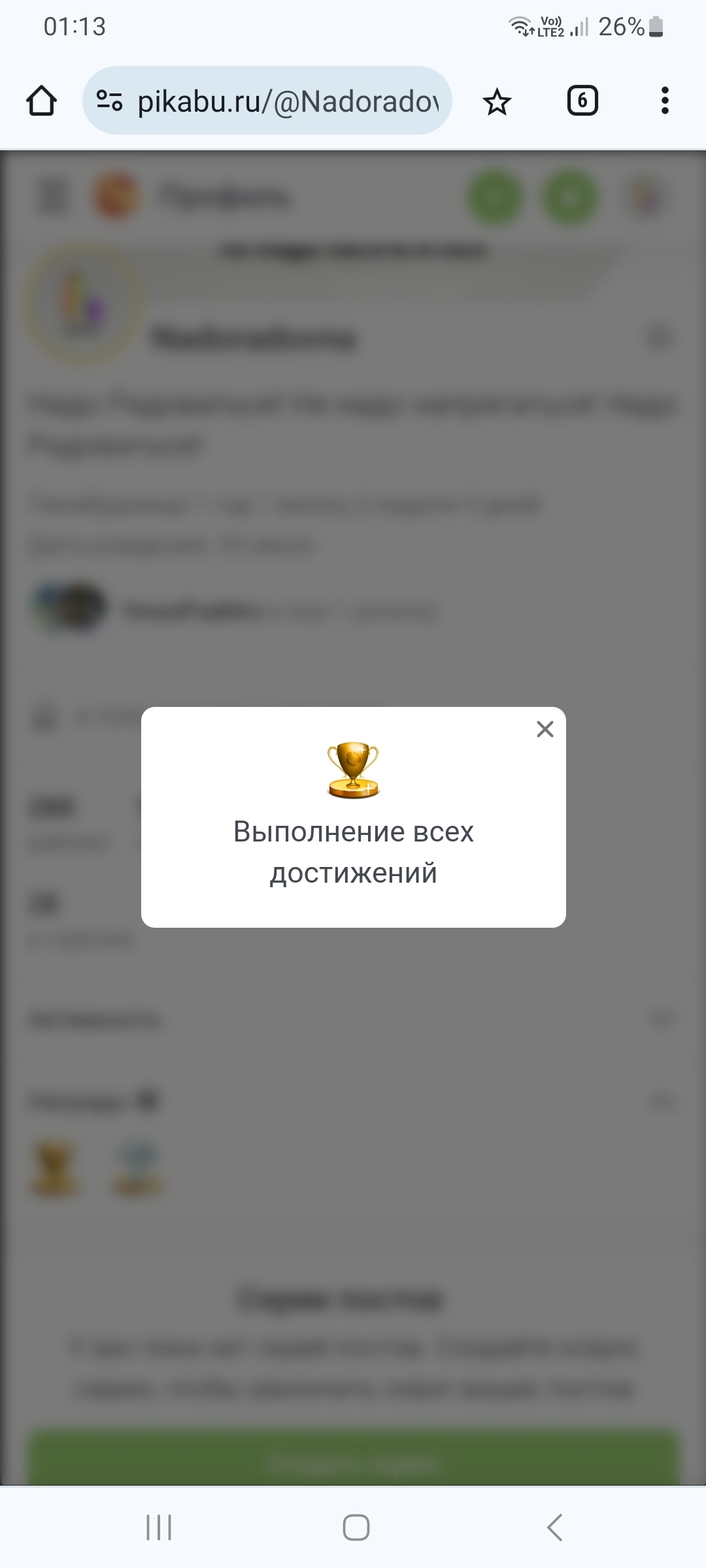Viewport: 706px width, 1568px height.
Task: Tap the pikabu.ru address bar
Action: (x=267, y=101)
